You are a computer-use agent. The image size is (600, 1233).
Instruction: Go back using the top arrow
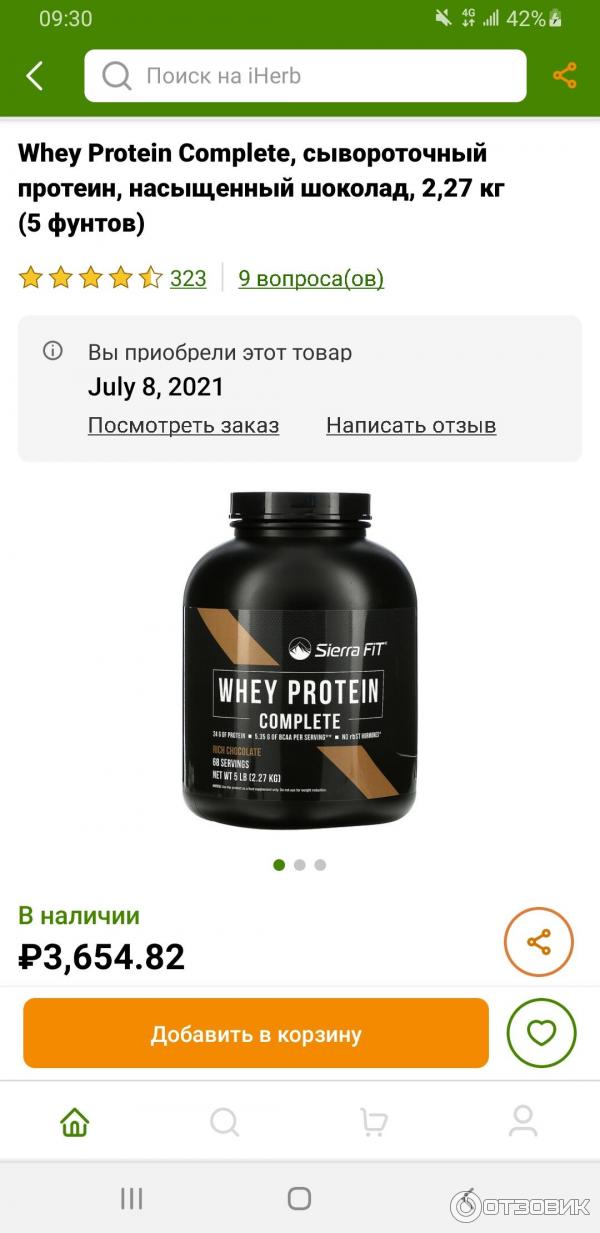35,76
